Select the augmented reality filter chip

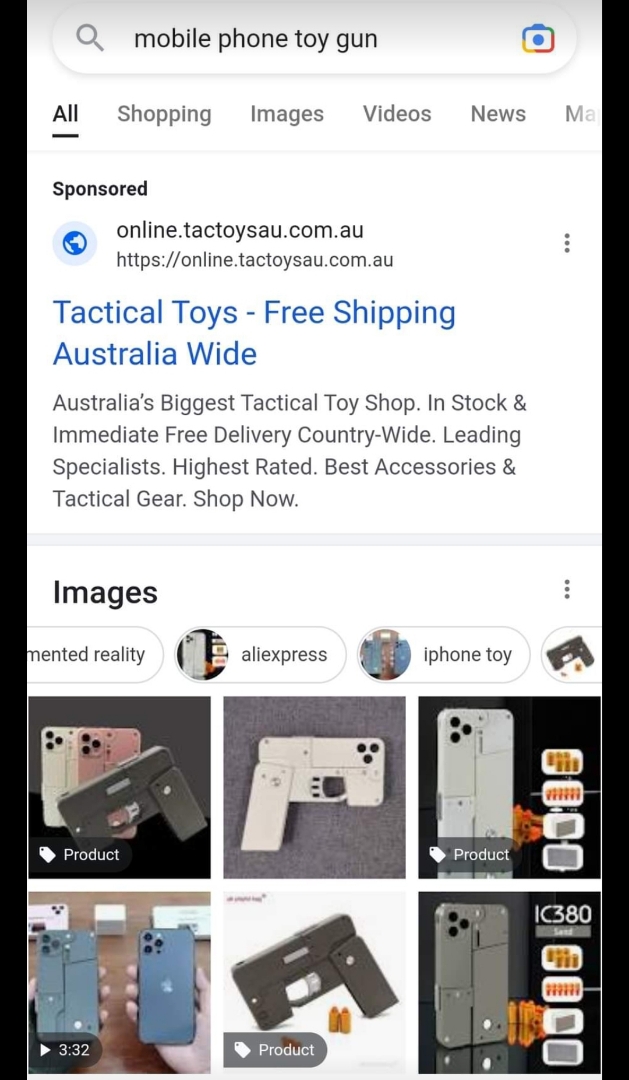pos(92,655)
